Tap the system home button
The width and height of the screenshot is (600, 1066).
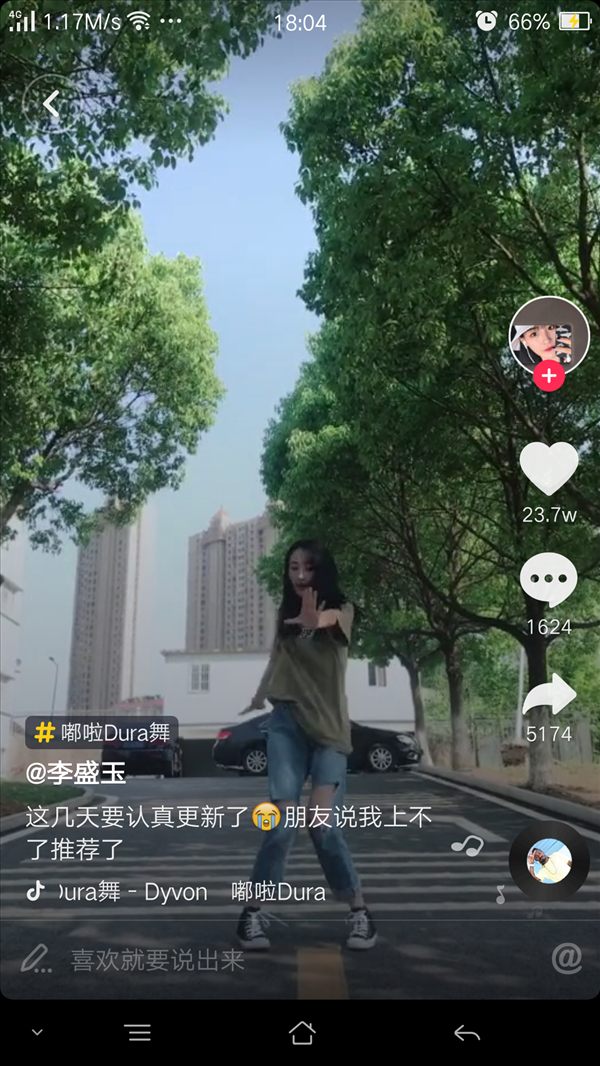(x=302, y=1033)
